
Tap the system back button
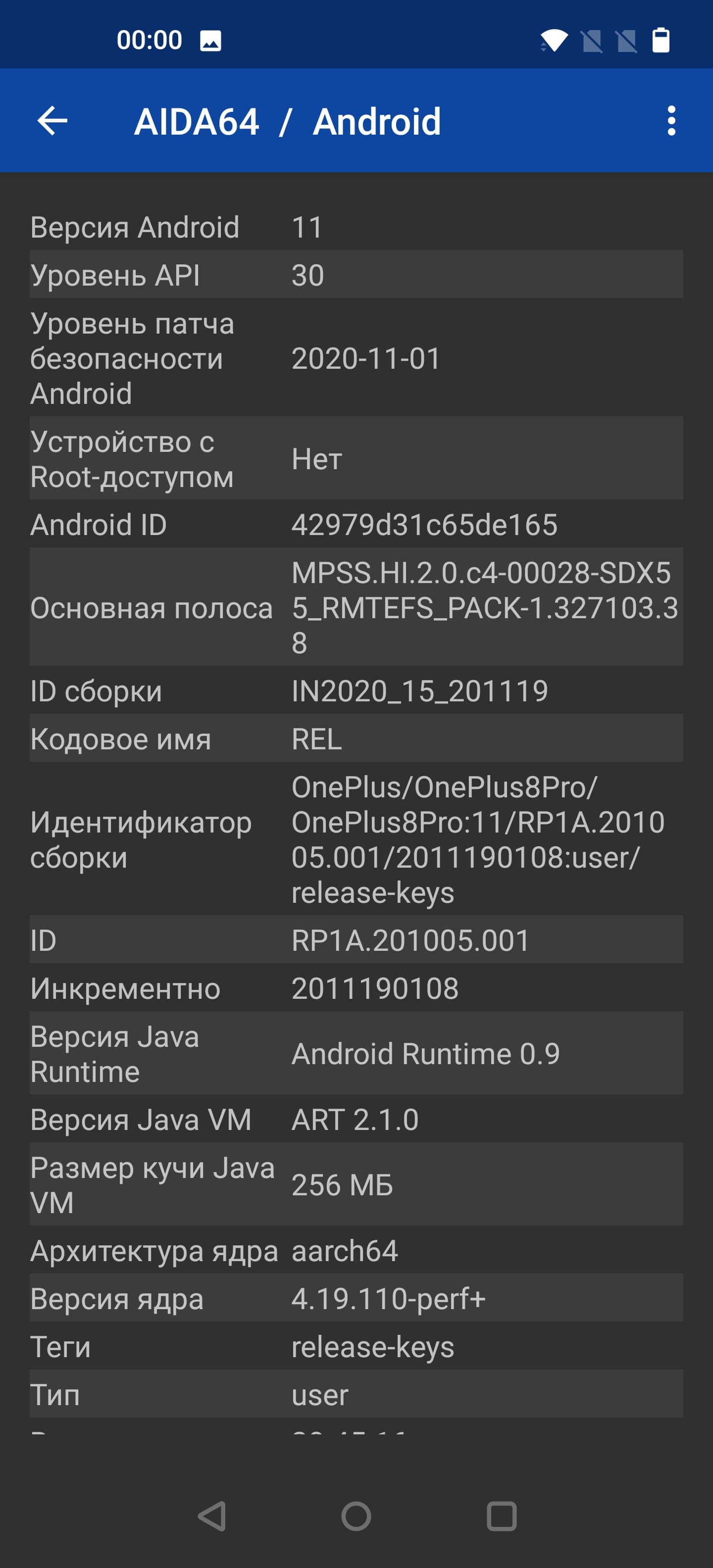[212, 1516]
